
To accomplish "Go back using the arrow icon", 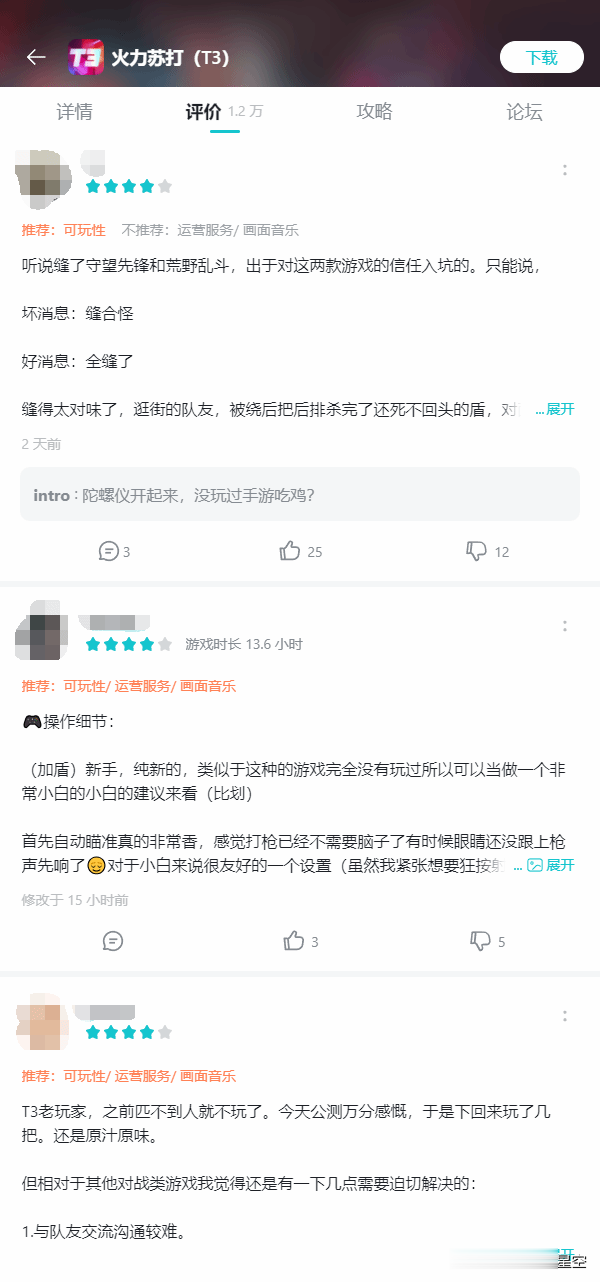I will pos(36,57).
